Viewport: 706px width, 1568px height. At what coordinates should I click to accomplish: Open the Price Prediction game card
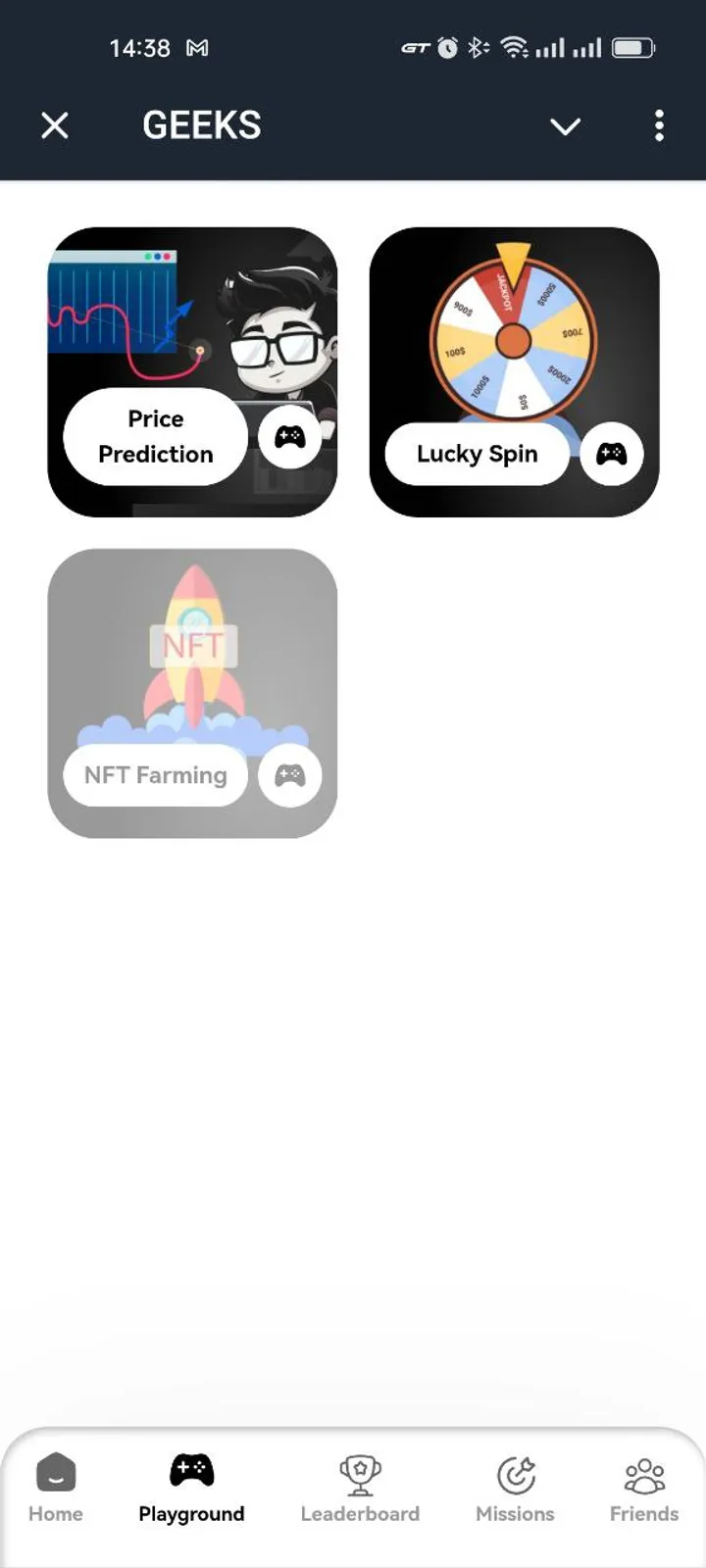point(192,371)
